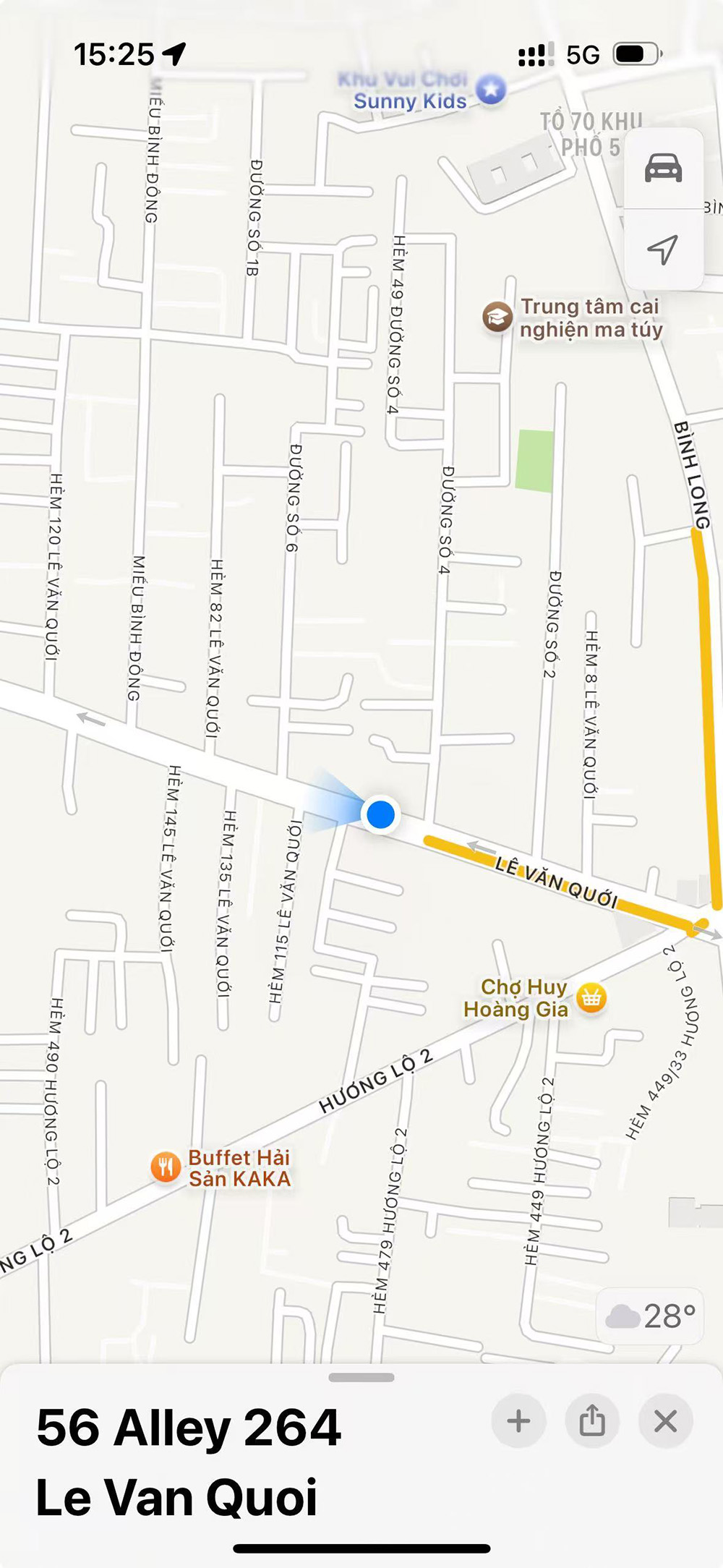Tap the blue current location dot
Screen dimensions: 723x1568
pos(380,814)
